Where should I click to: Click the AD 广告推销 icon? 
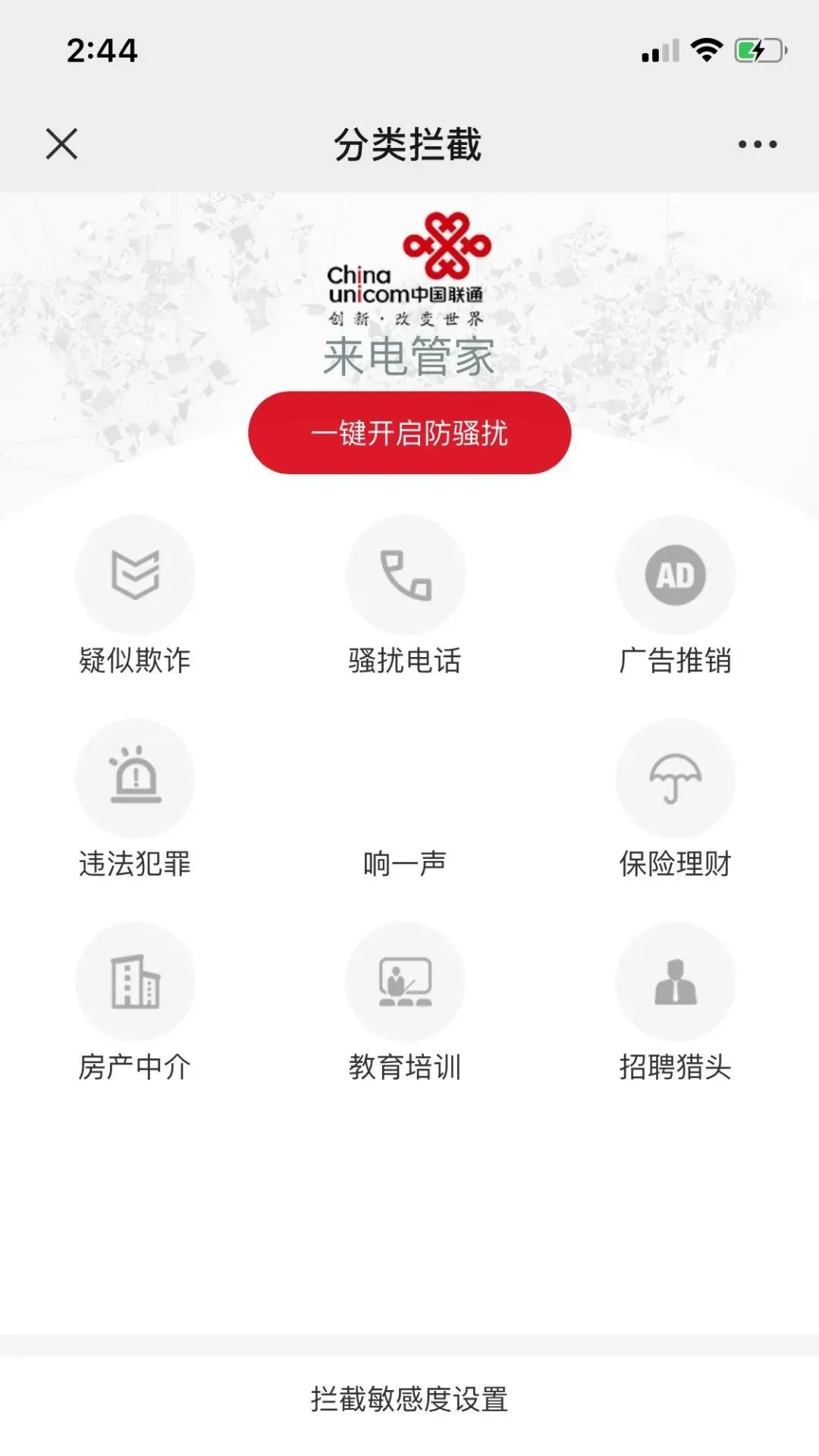coord(675,576)
